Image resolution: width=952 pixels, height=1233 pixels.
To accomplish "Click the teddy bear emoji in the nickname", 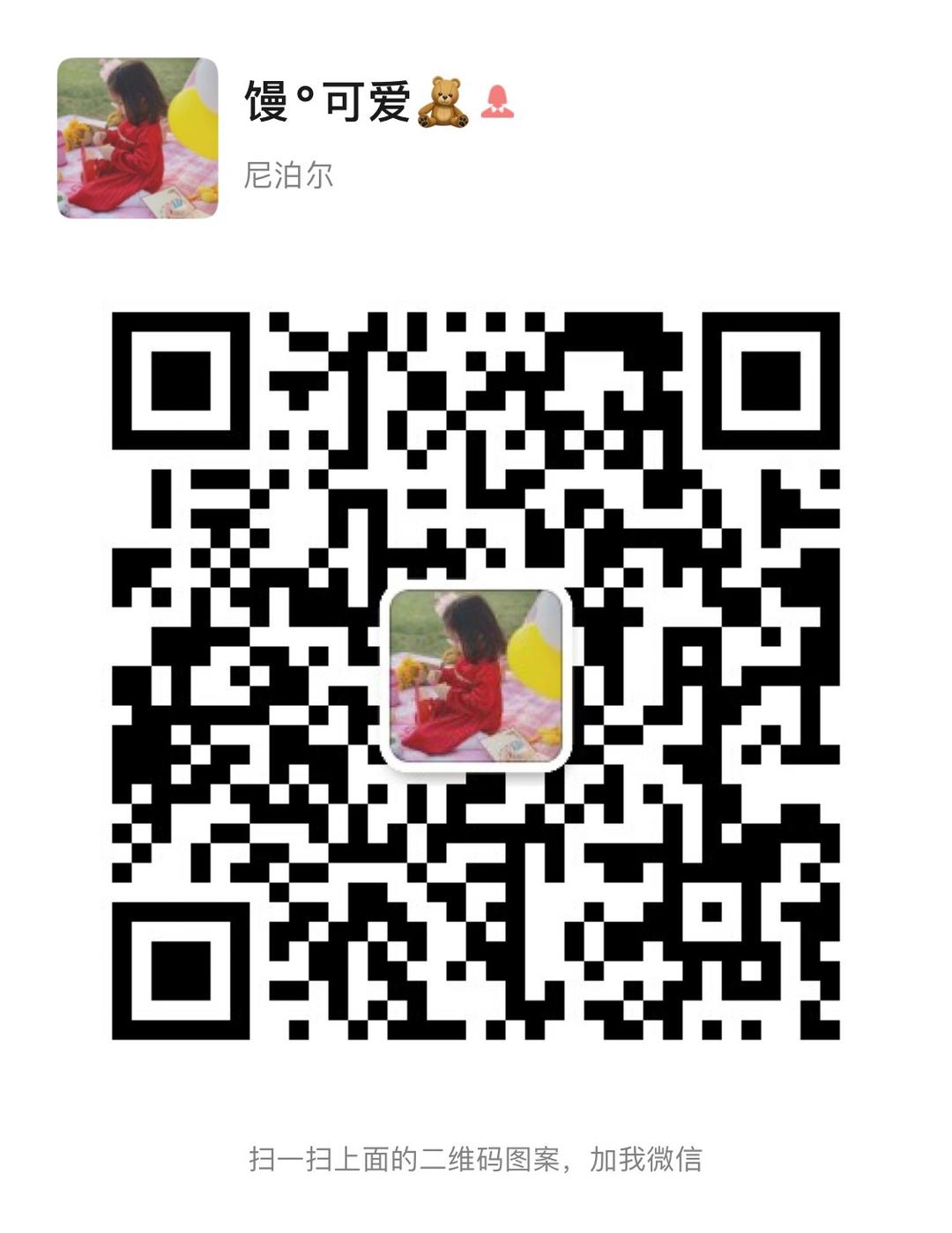I will (441, 102).
